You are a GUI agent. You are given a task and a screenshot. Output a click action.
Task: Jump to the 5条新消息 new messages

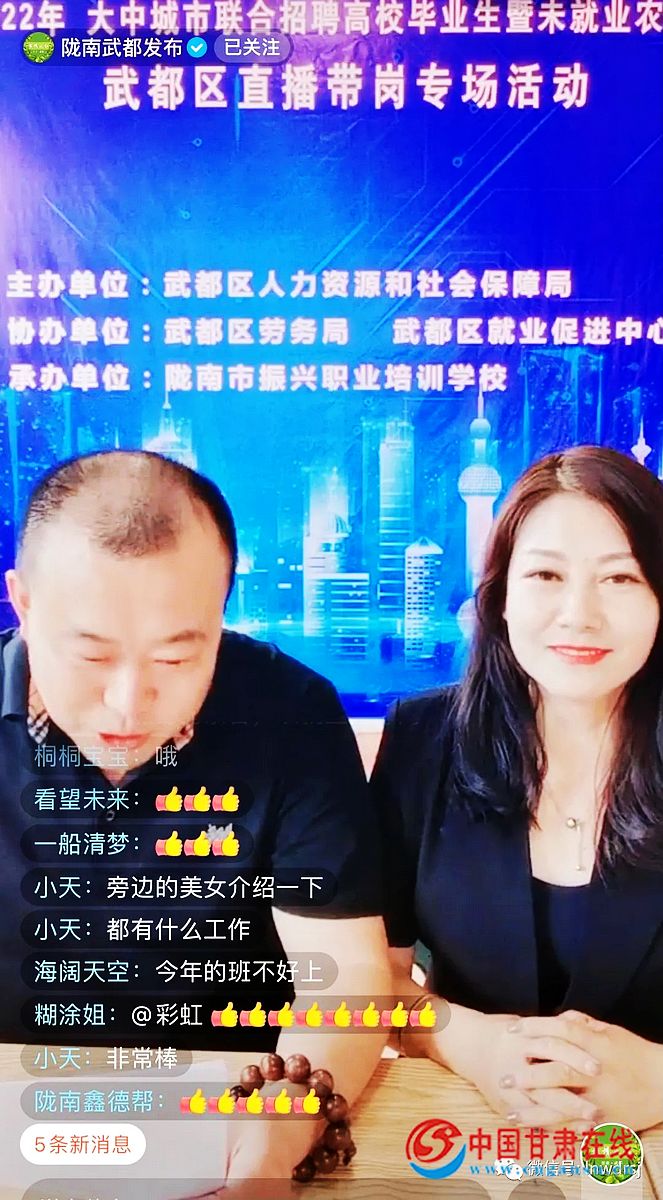click(x=83, y=1145)
